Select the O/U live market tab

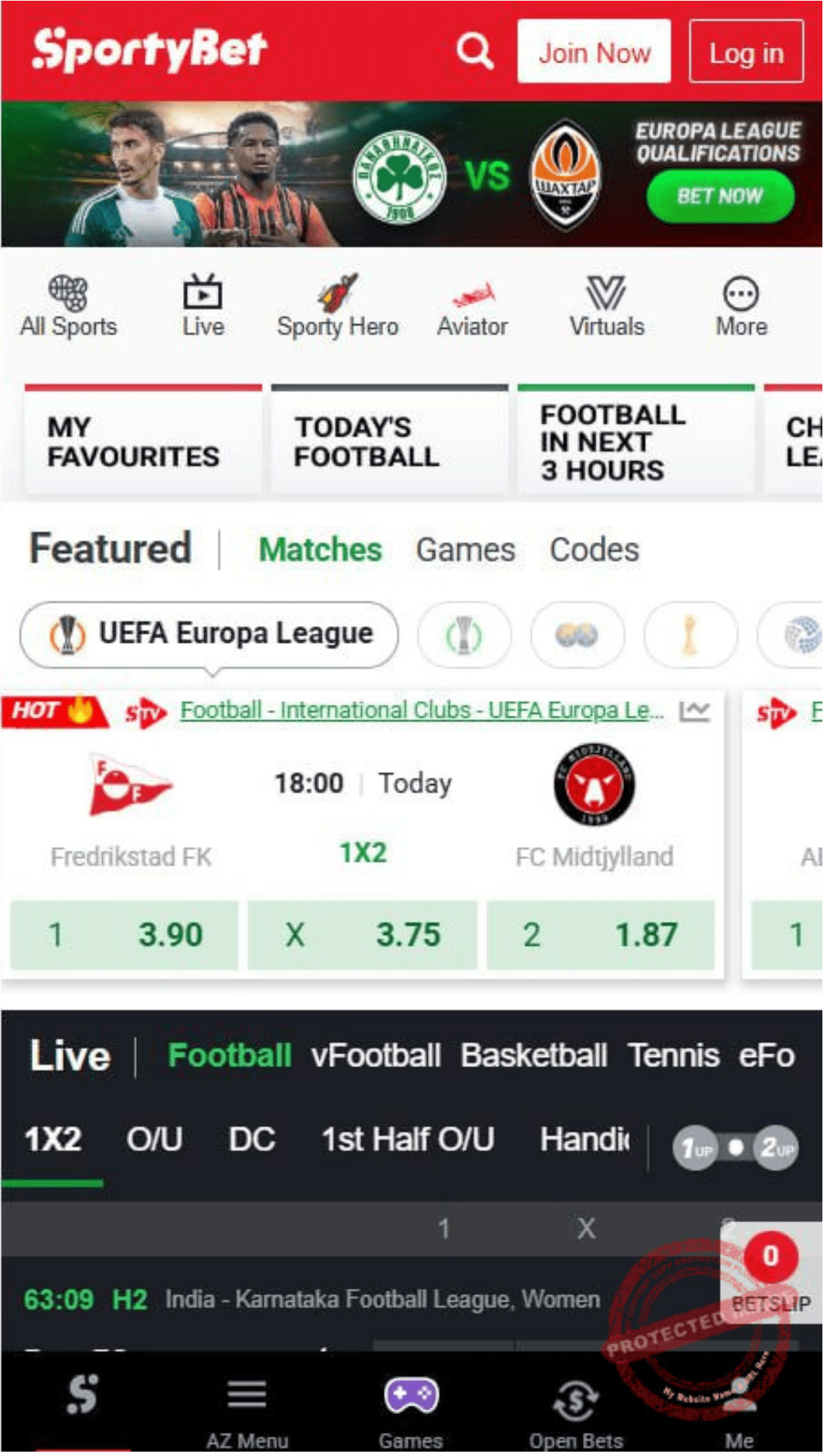[x=154, y=1140]
